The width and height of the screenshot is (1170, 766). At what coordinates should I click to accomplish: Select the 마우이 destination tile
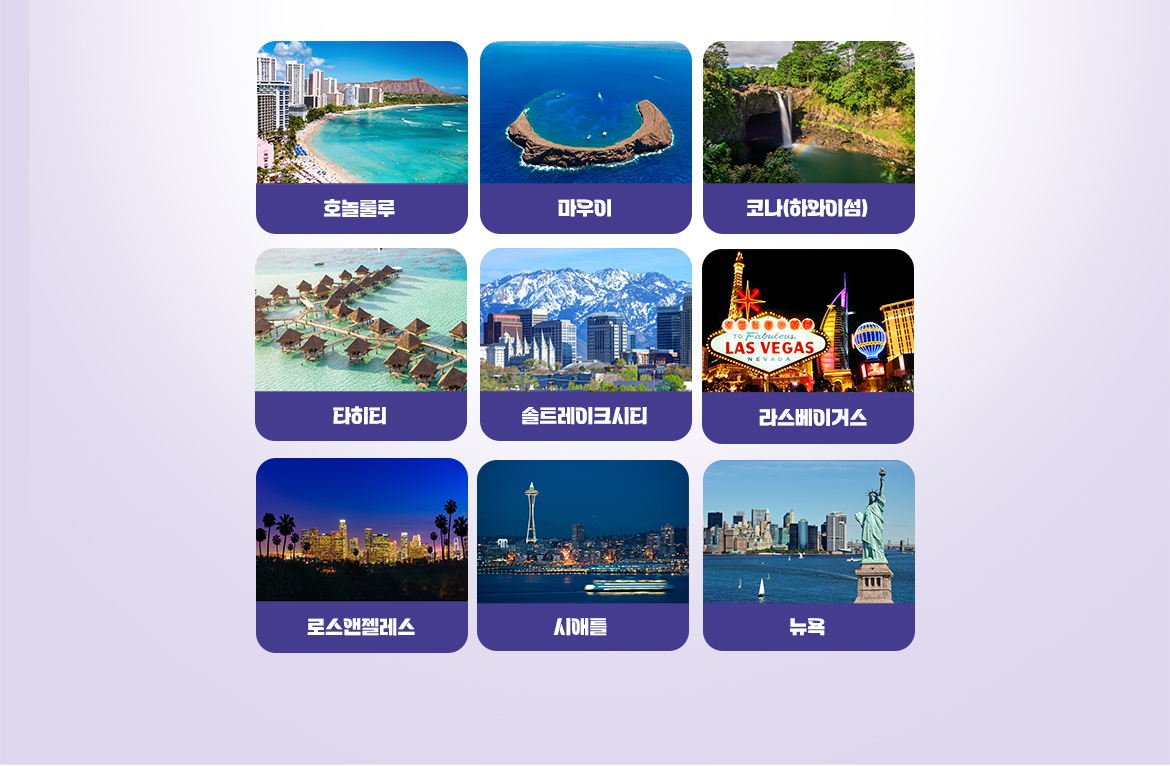pyautogui.click(x=585, y=137)
